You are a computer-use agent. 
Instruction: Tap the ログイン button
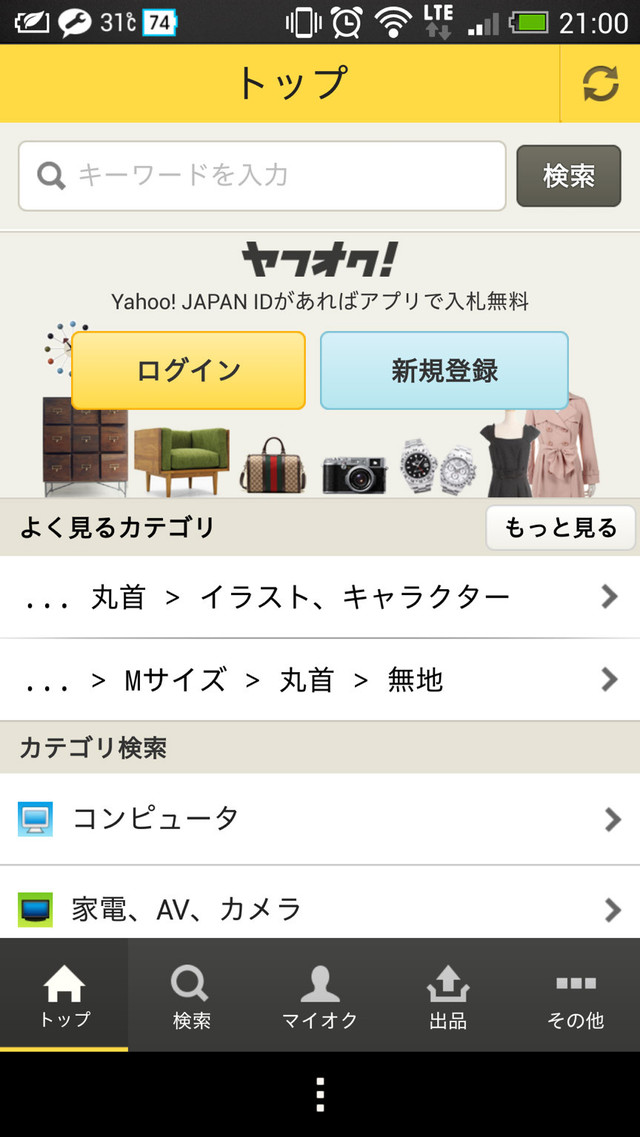[x=188, y=370]
